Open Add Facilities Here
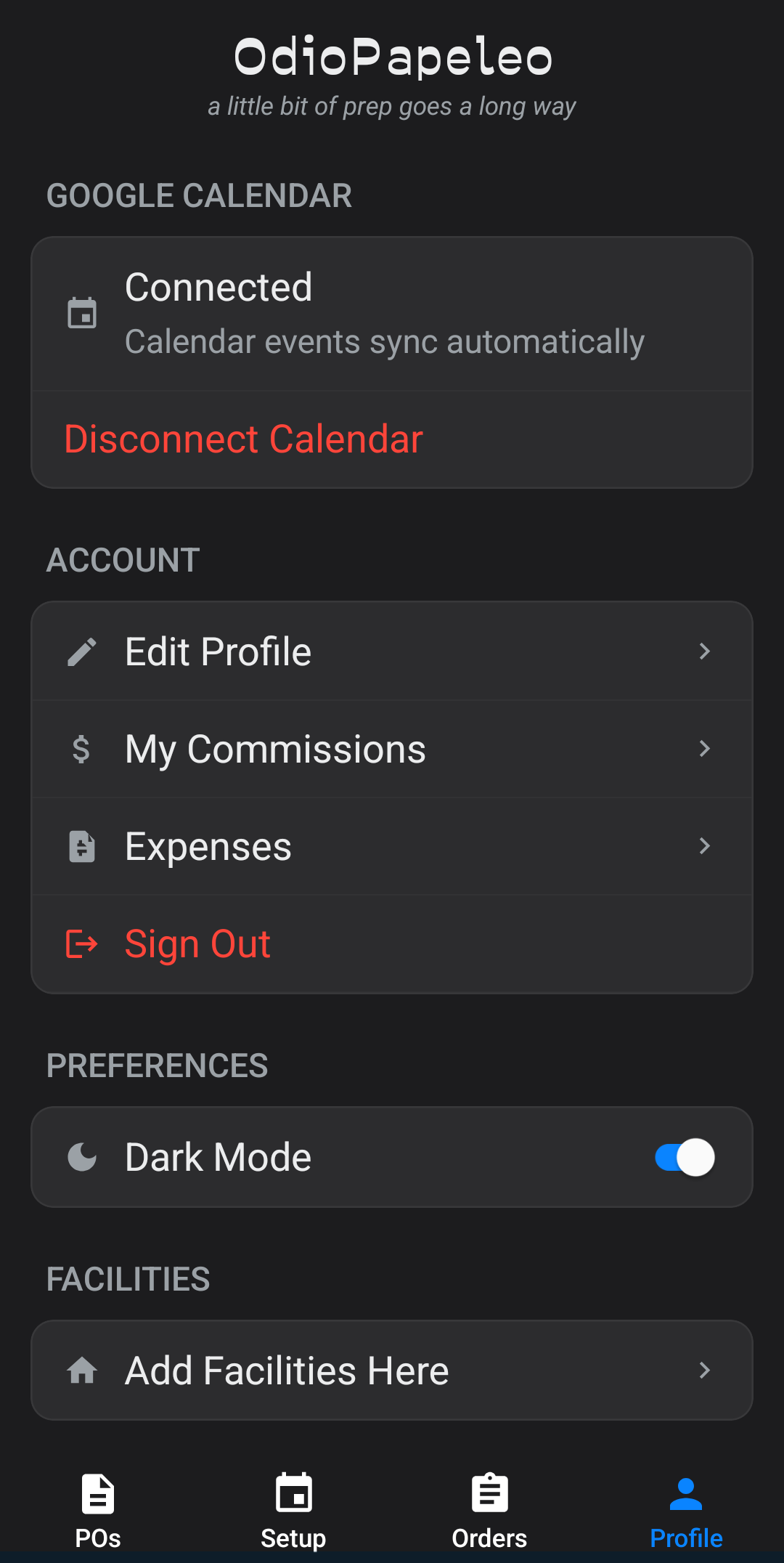This screenshot has width=784, height=1563. [x=392, y=1371]
